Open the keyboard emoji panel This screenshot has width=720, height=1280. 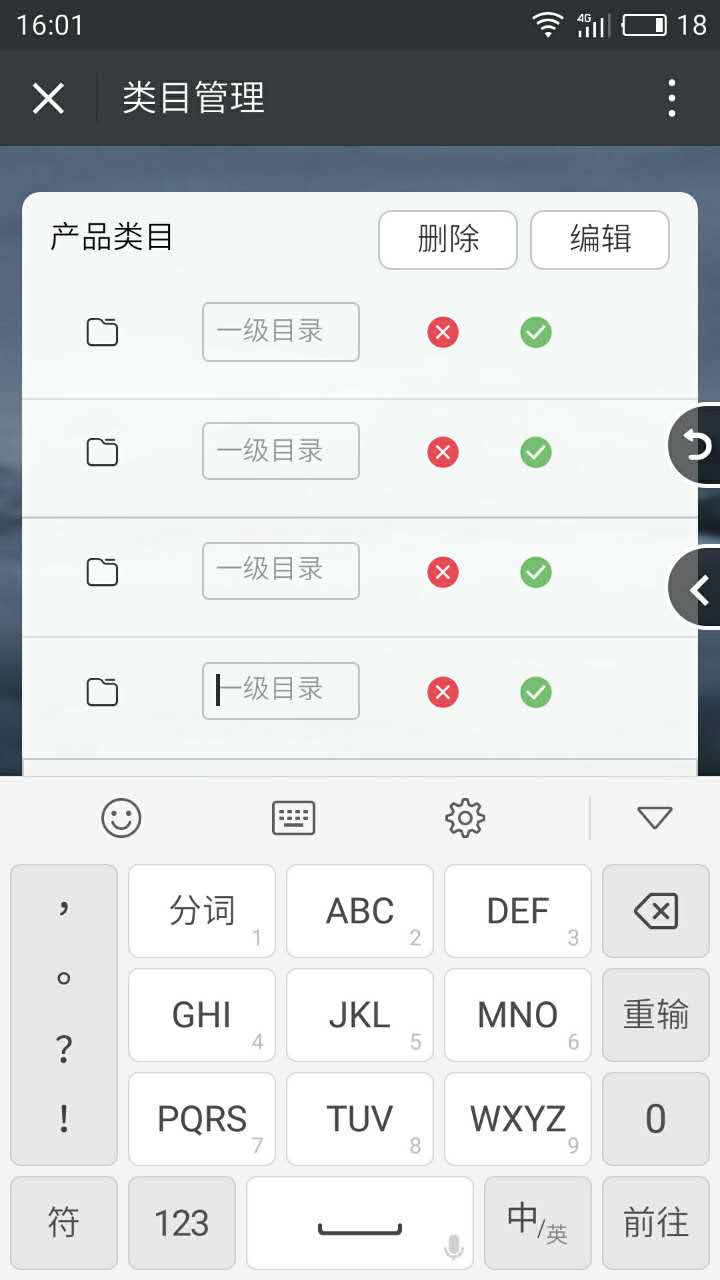[x=122, y=818]
